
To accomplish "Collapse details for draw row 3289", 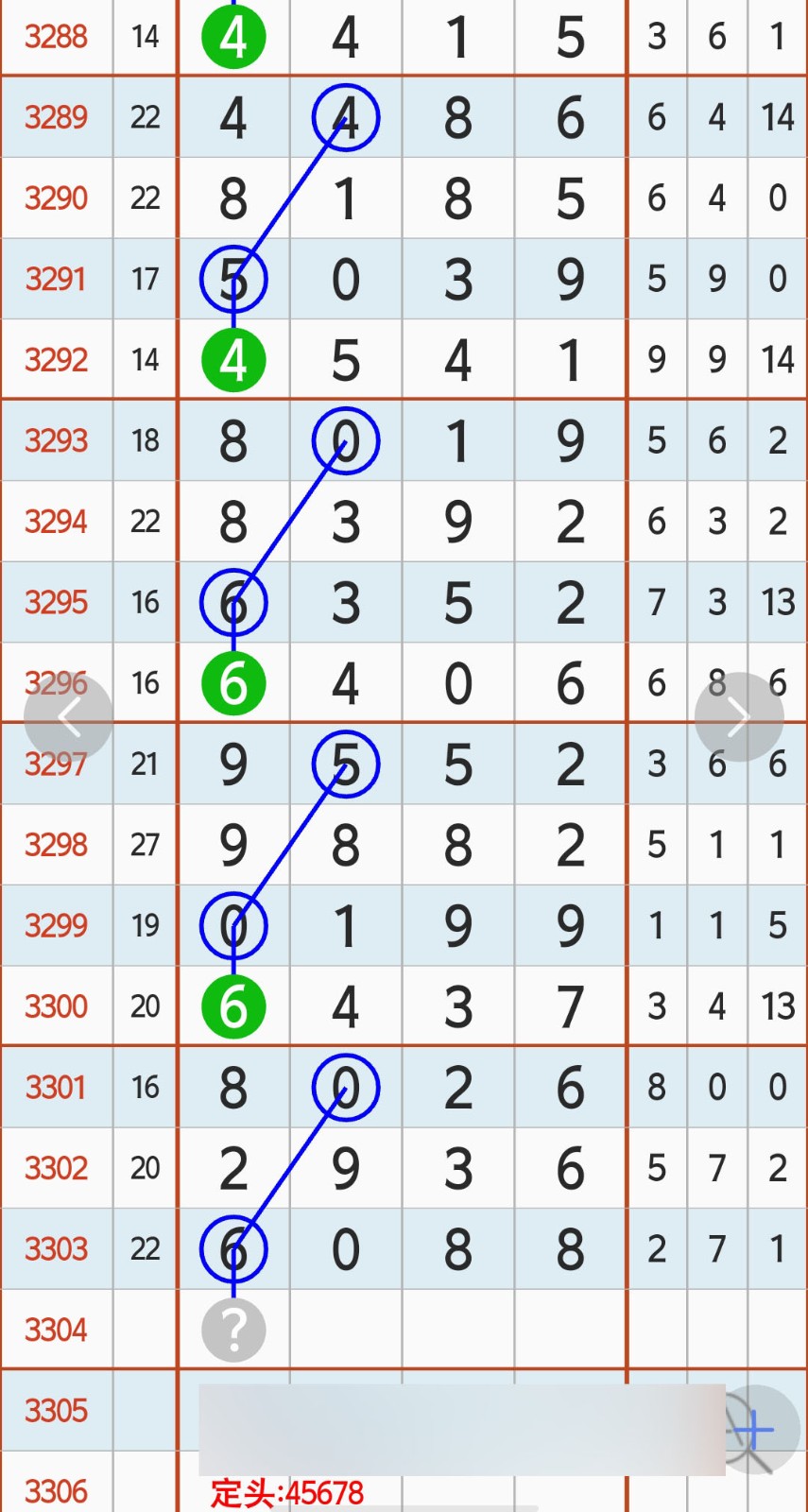I will coord(56,117).
